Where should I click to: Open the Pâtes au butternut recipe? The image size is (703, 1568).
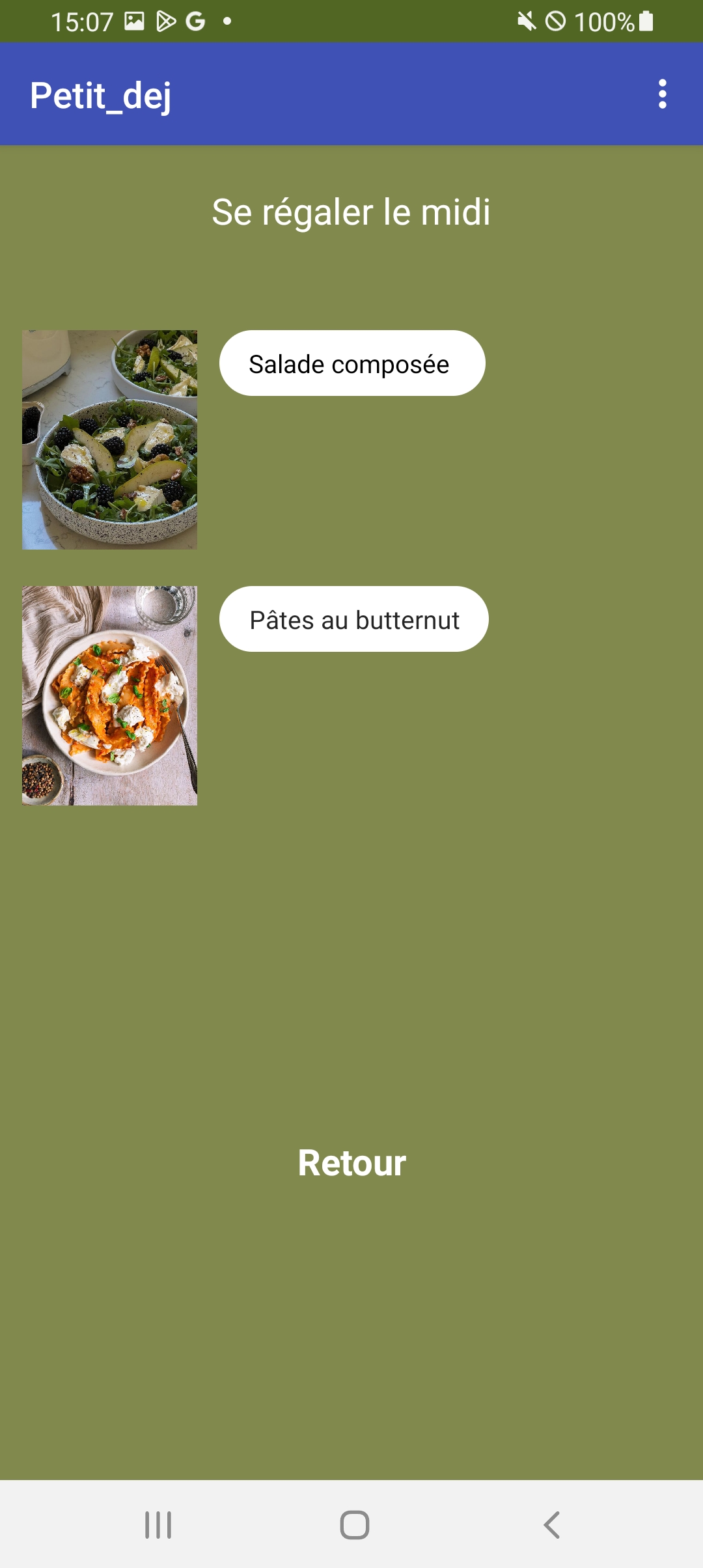(353, 619)
